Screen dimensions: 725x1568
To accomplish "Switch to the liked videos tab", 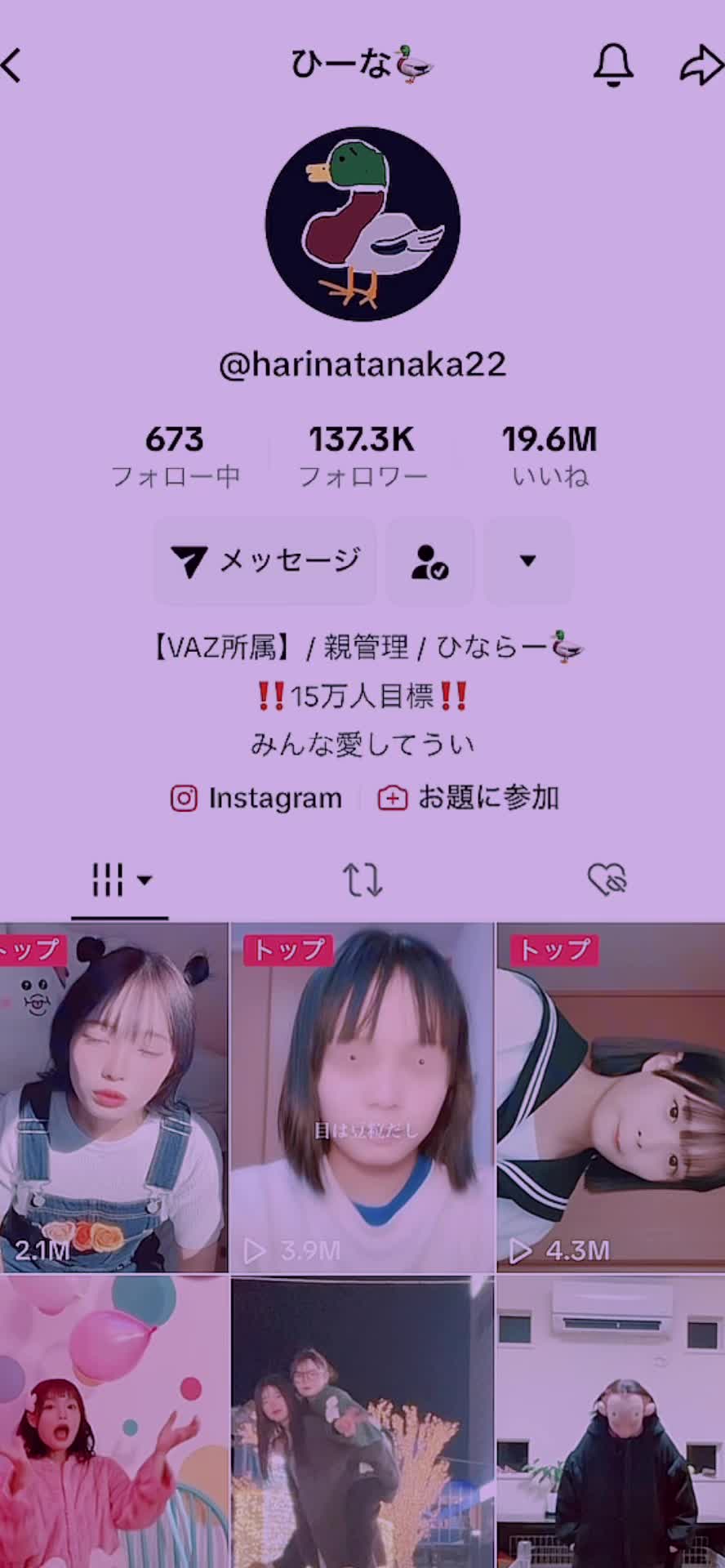I will coord(607,880).
